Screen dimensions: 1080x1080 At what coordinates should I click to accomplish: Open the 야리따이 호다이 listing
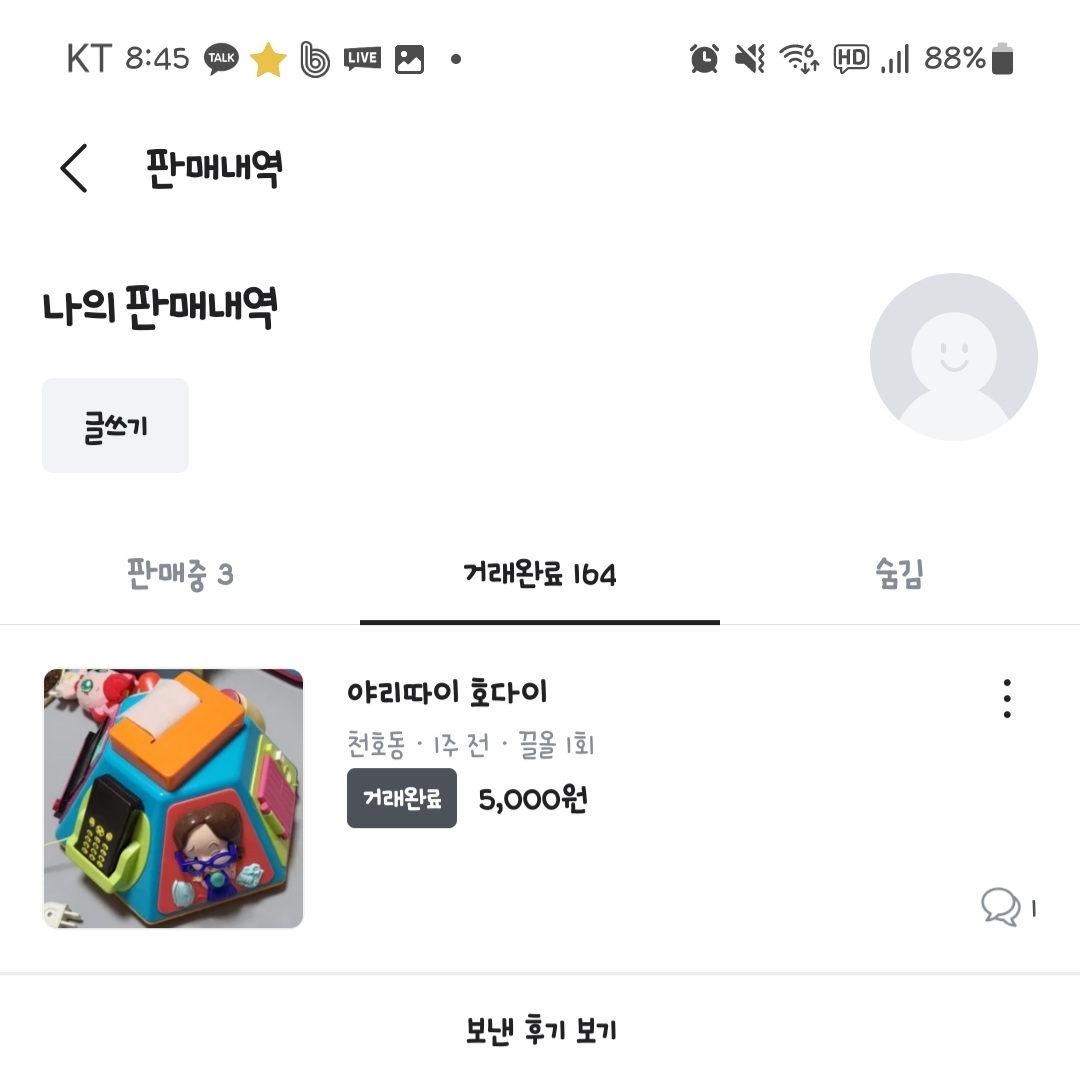click(447, 692)
